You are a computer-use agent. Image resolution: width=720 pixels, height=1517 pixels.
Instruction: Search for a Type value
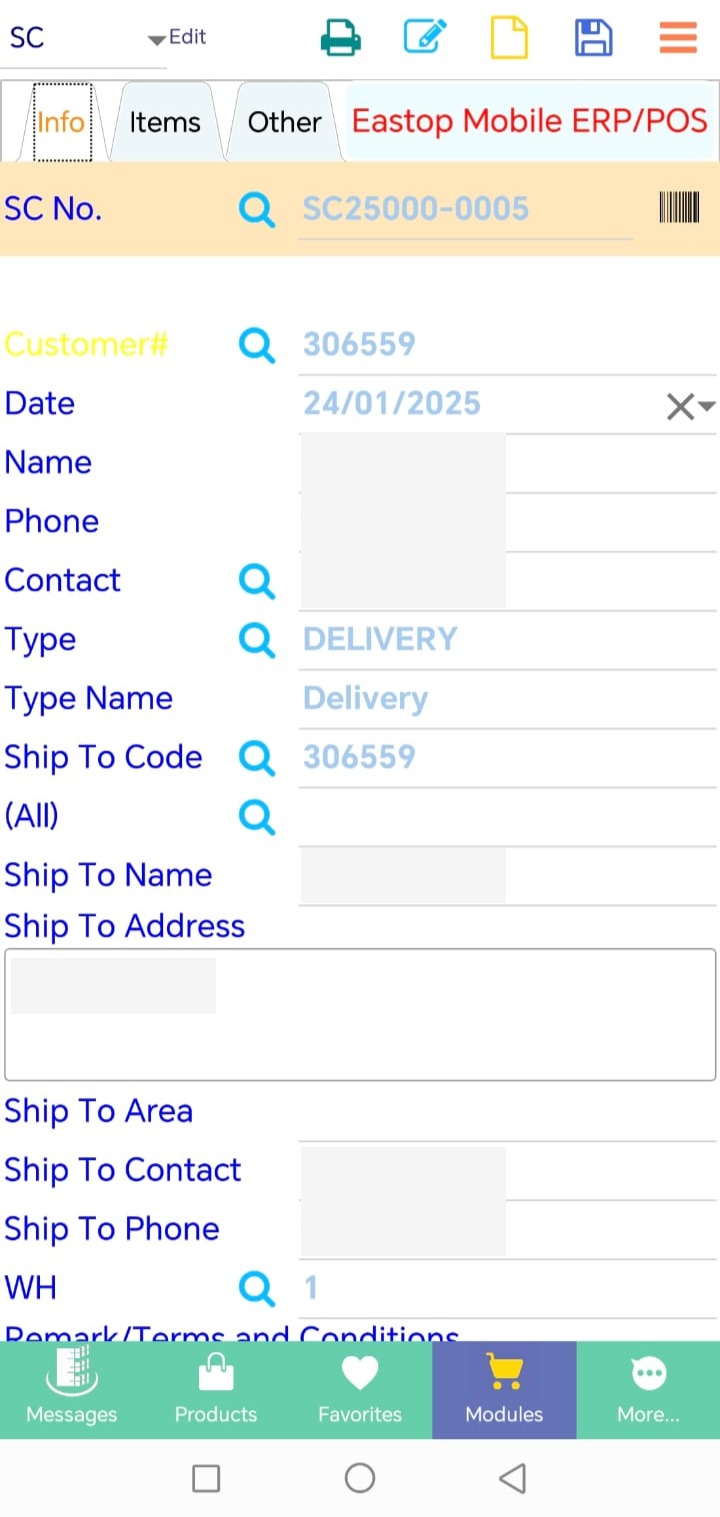point(257,639)
